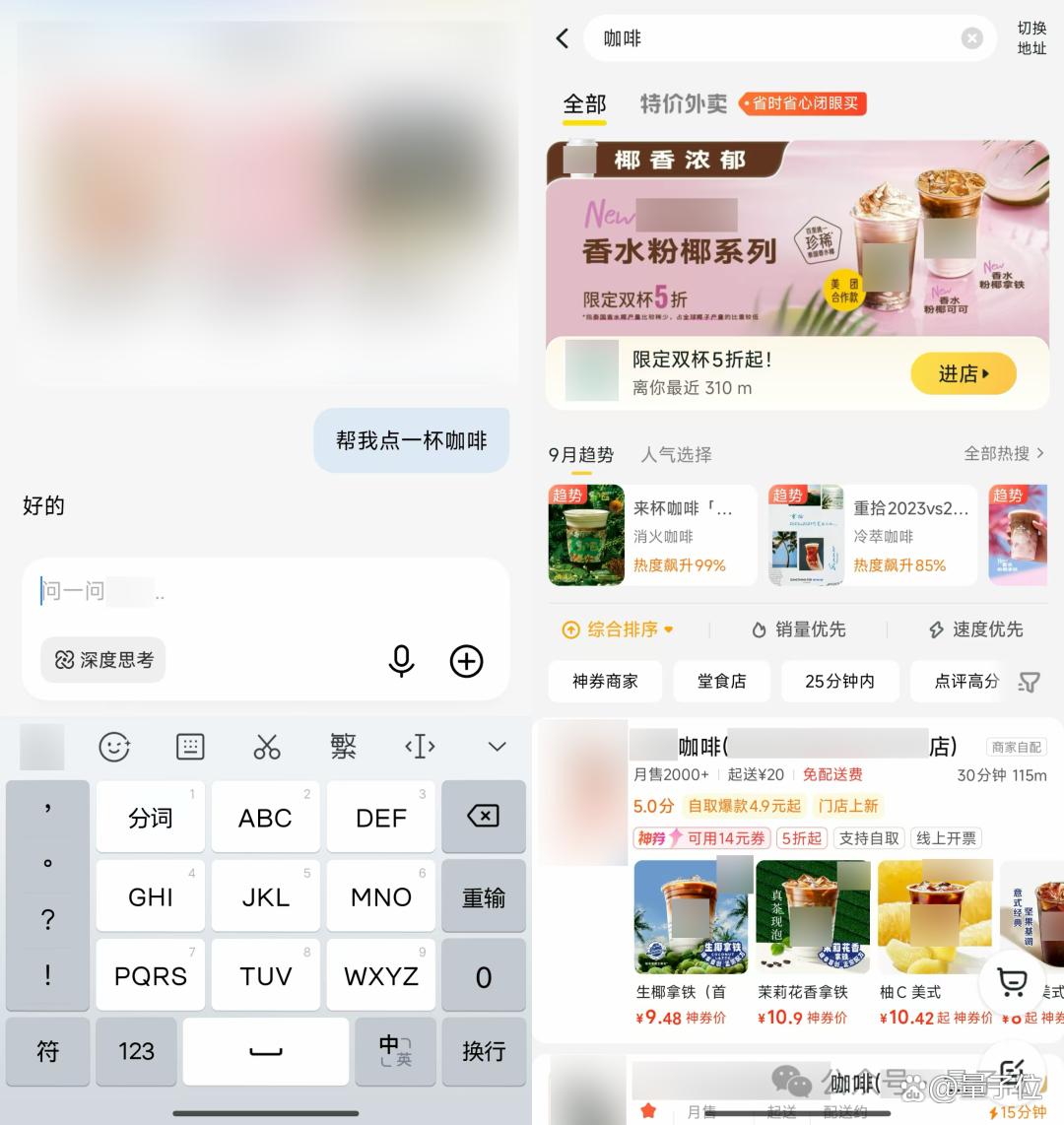Viewport: 1064px width, 1125px height.
Task: Open the plus attachment menu
Action: point(466,661)
